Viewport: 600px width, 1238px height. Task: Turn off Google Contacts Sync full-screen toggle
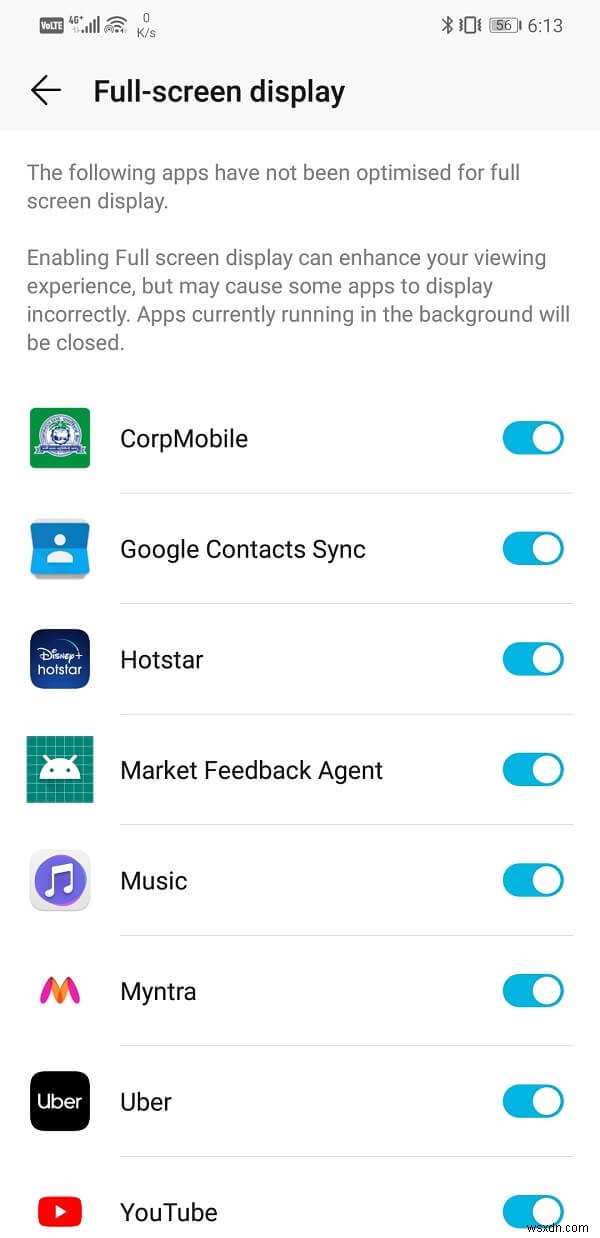533,549
